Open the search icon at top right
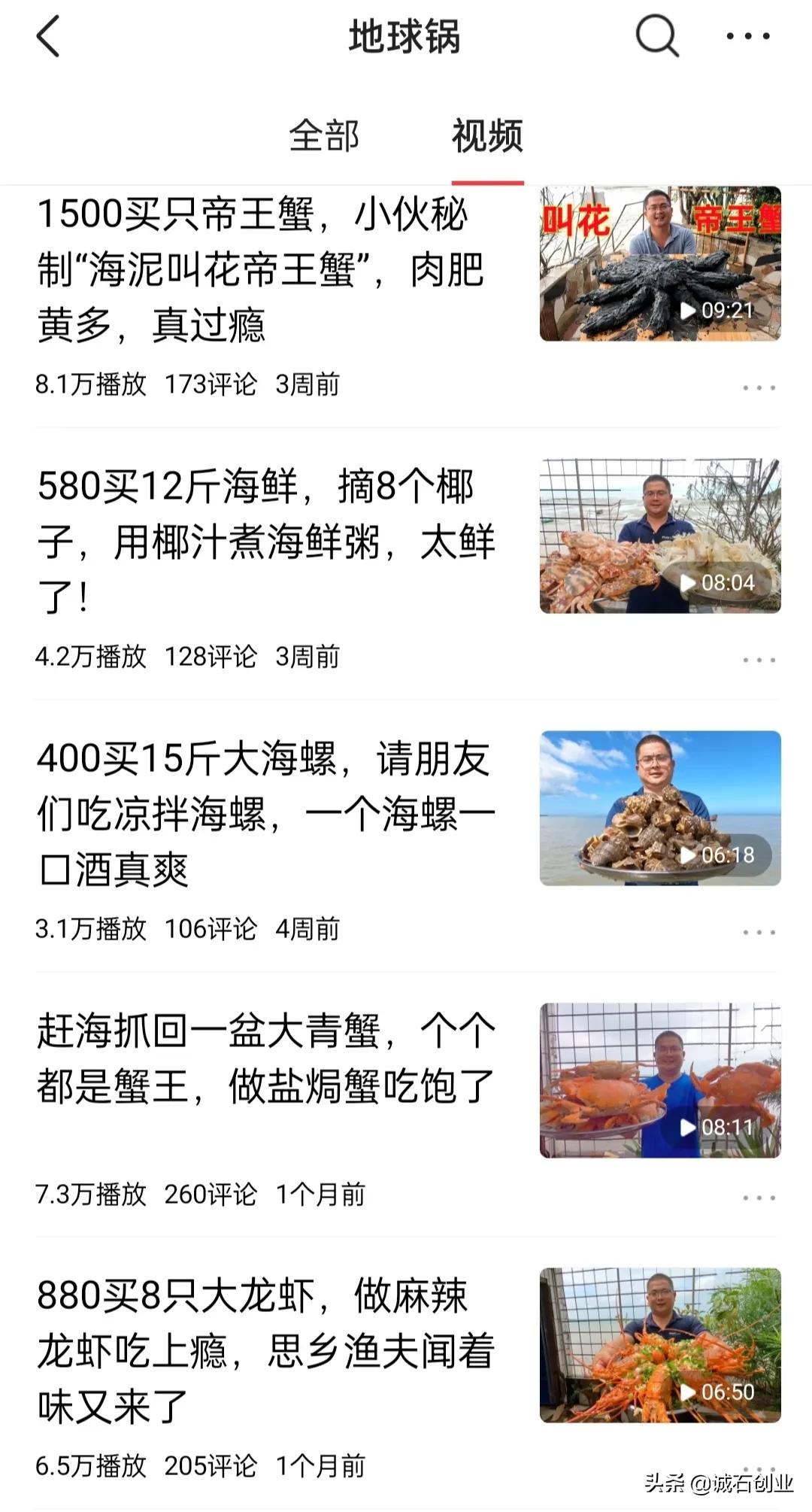The height and width of the screenshot is (1512, 812). click(657, 38)
